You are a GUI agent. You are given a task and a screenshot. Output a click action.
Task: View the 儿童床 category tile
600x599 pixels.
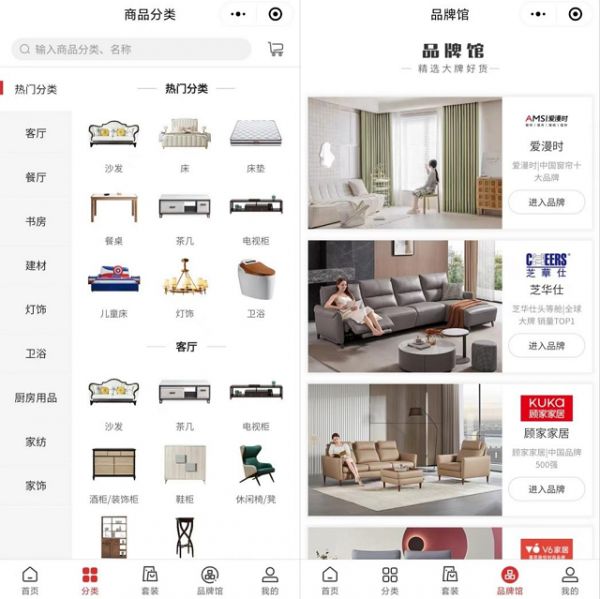pos(113,285)
